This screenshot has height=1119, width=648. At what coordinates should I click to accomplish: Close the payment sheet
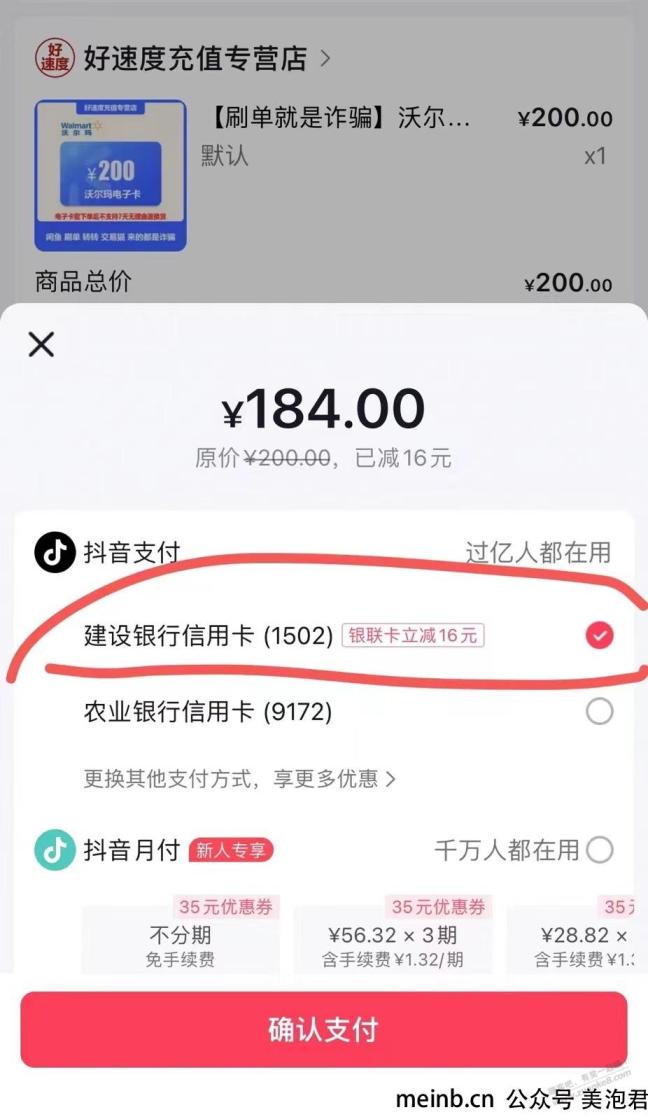(41, 345)
